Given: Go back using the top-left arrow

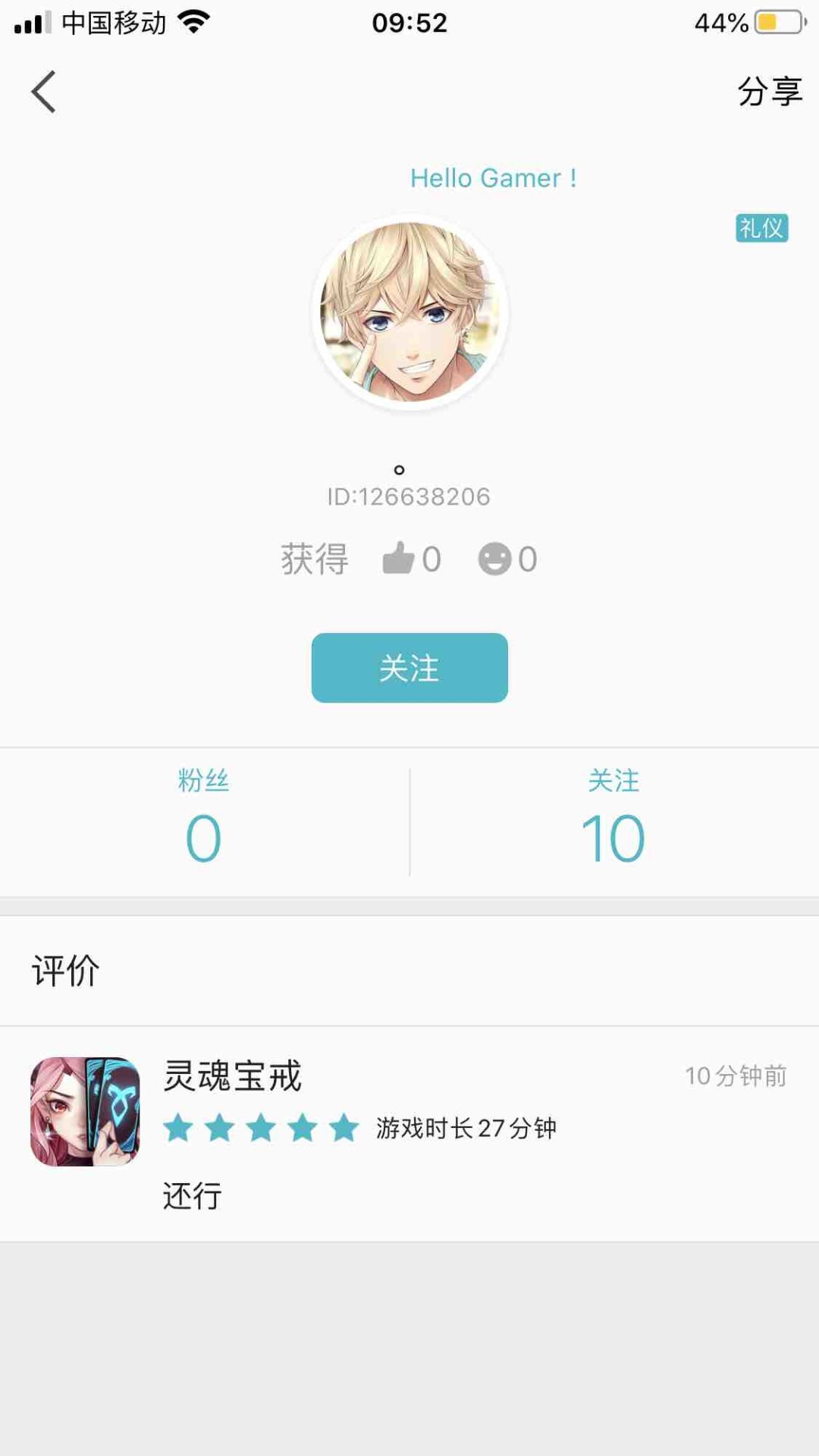Looking at the screenshot, I should point(43,92).
